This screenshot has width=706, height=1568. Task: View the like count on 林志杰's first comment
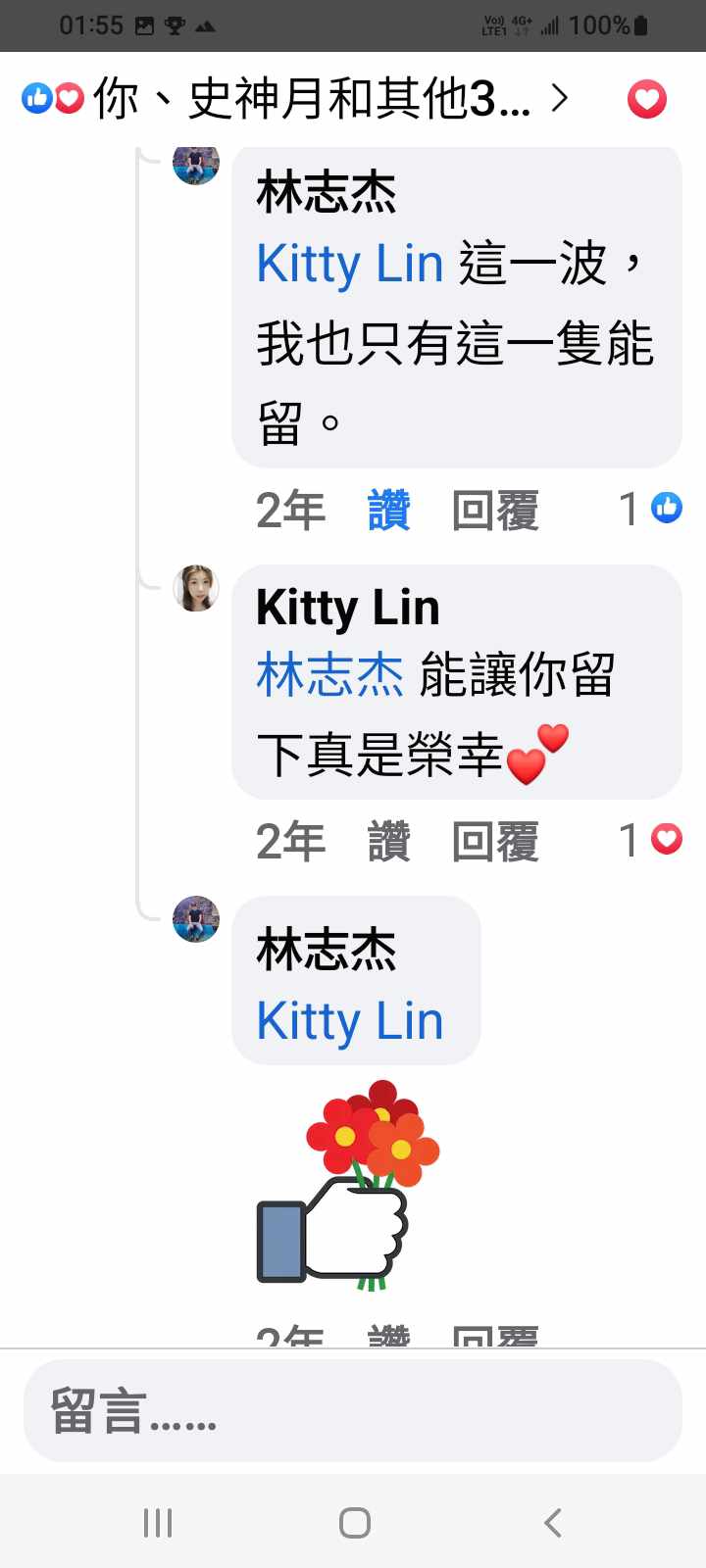pyautogui.click(x=651, y=509)
